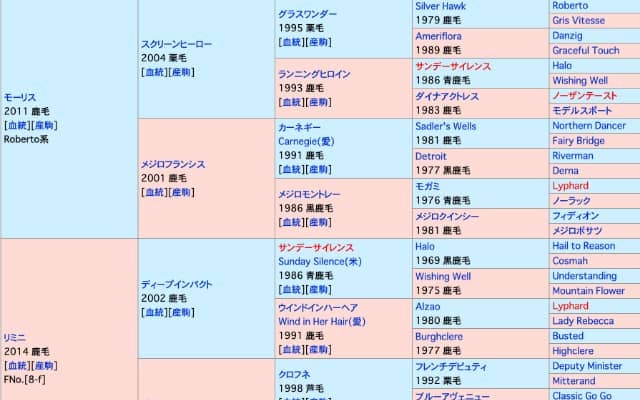640x400 pixels.
Task: Open 血統 link under スクリーンヒーロー
Action: point(155,72)
